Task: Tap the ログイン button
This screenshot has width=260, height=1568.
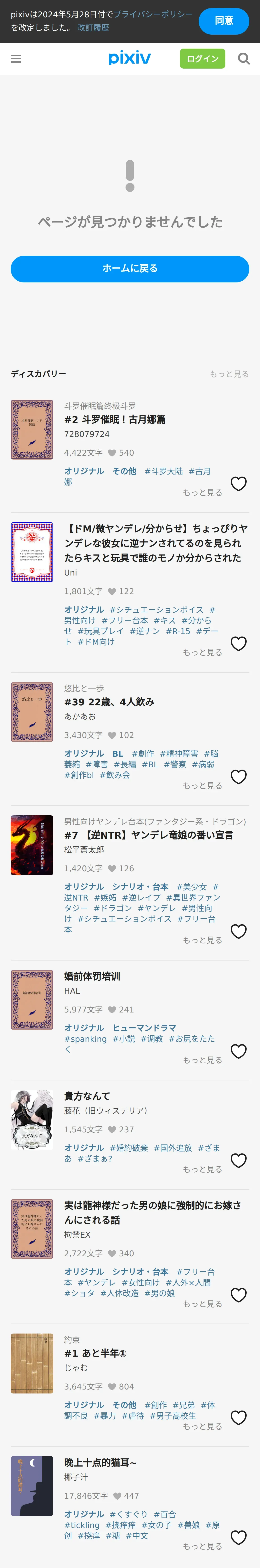Action: (x=202, y=58)
